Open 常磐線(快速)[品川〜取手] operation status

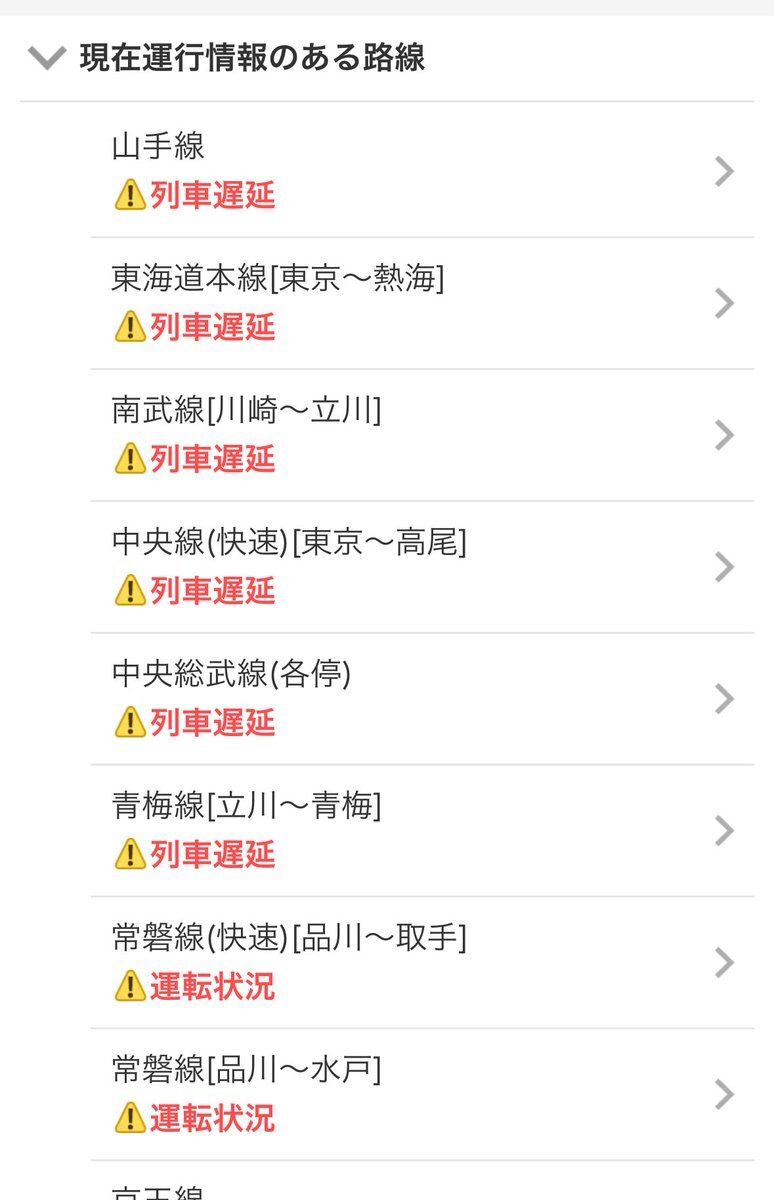[420, 963]
